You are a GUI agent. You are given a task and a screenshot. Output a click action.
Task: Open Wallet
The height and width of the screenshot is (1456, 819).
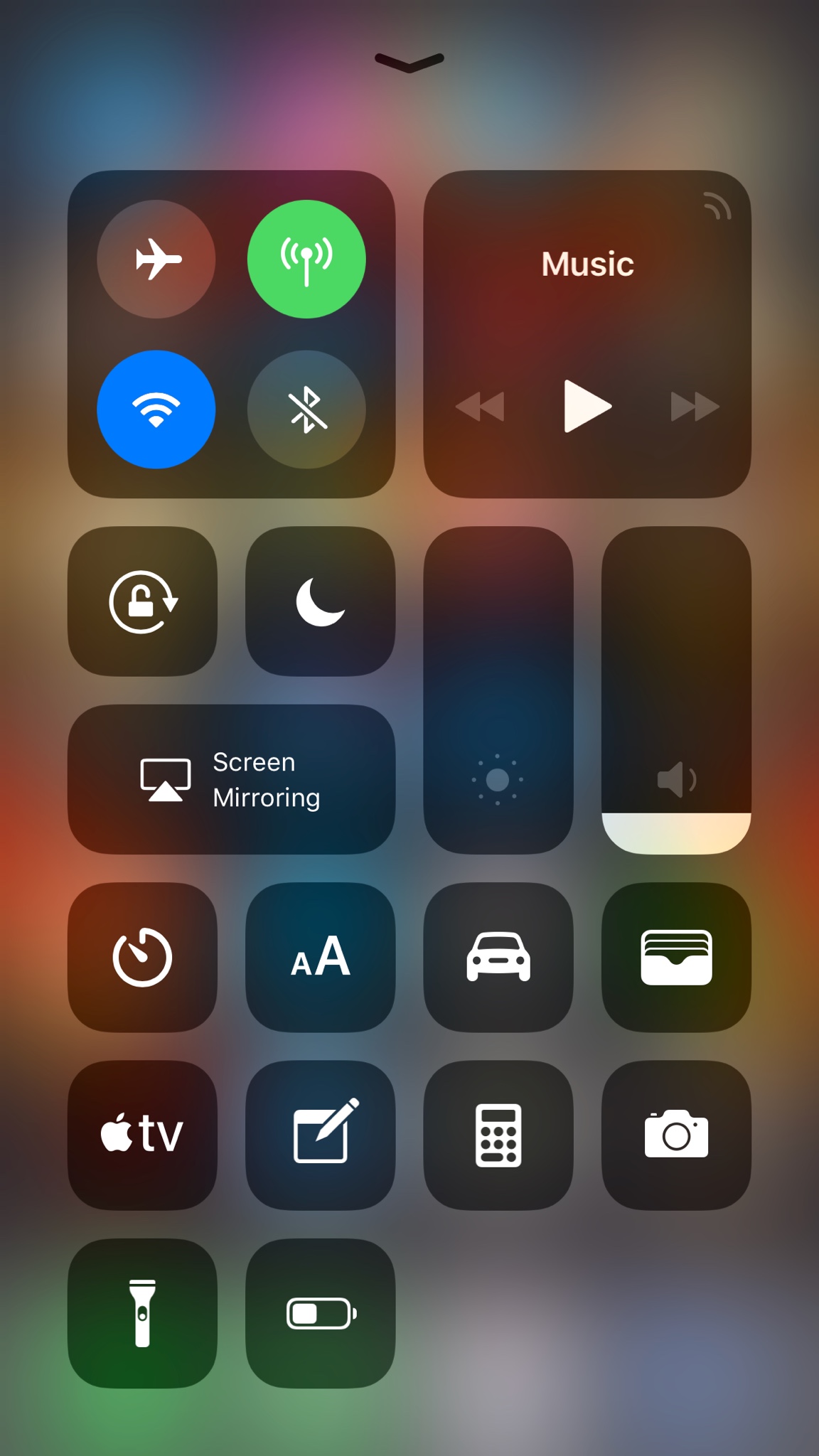coord(676,957)
